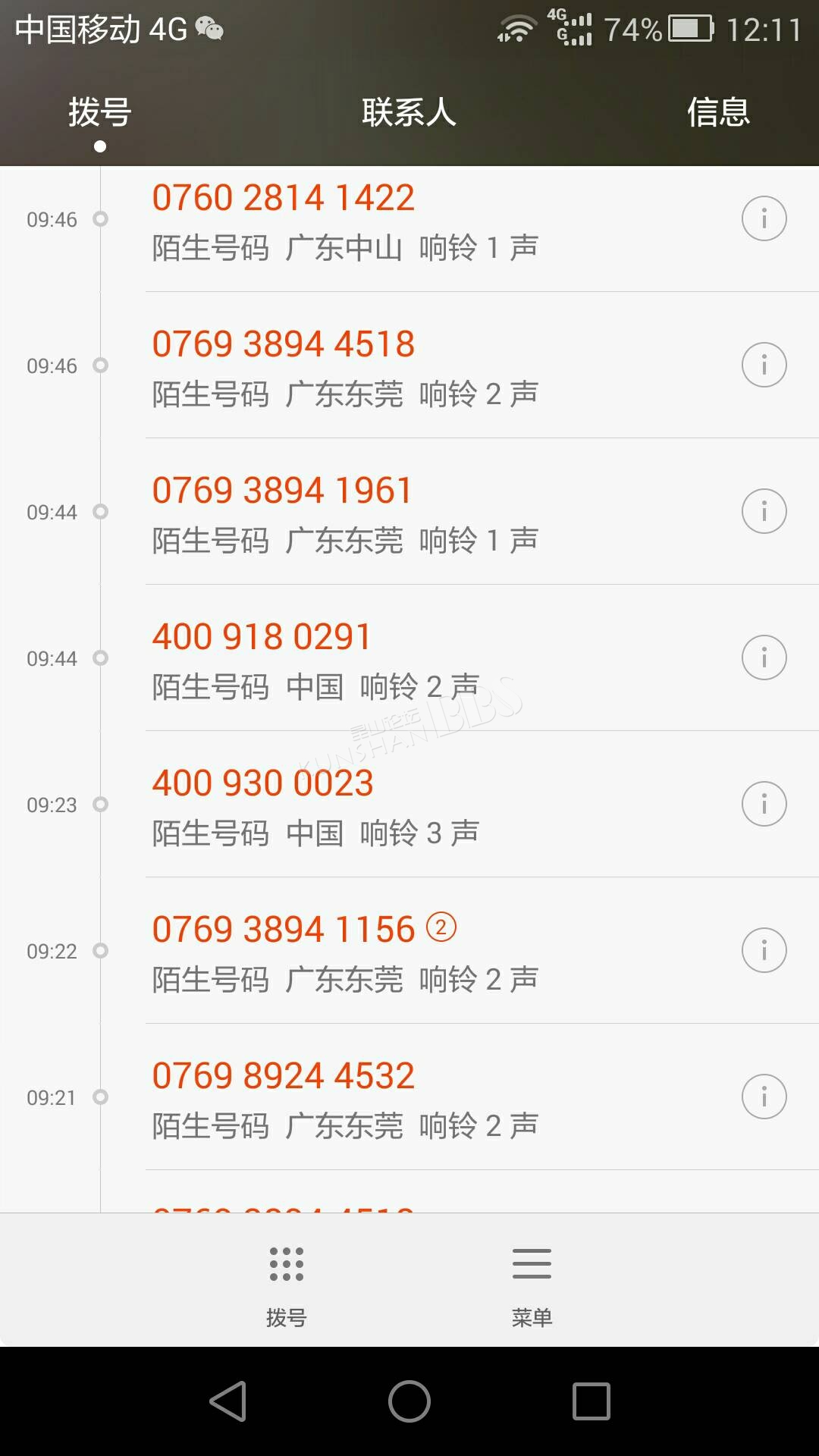819x1456 pixels.
Task: Open info icon for 0769 3894 1961
Action: [764, 512]
